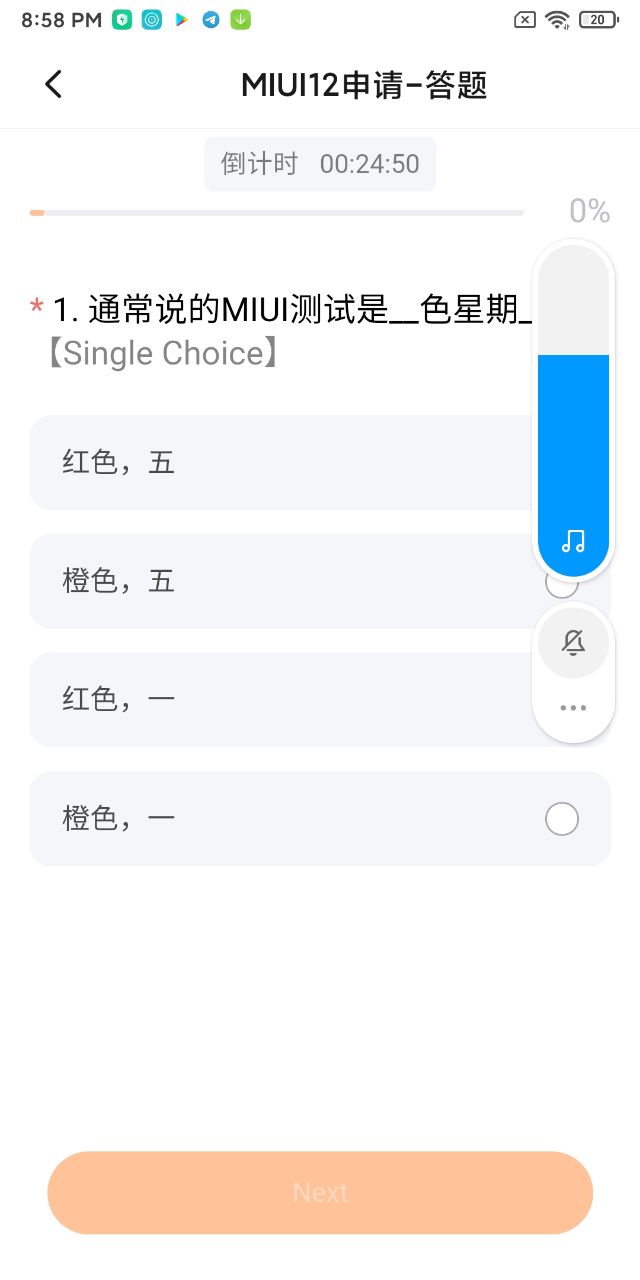Select the answer 红色，五

(x=320, y=462)
